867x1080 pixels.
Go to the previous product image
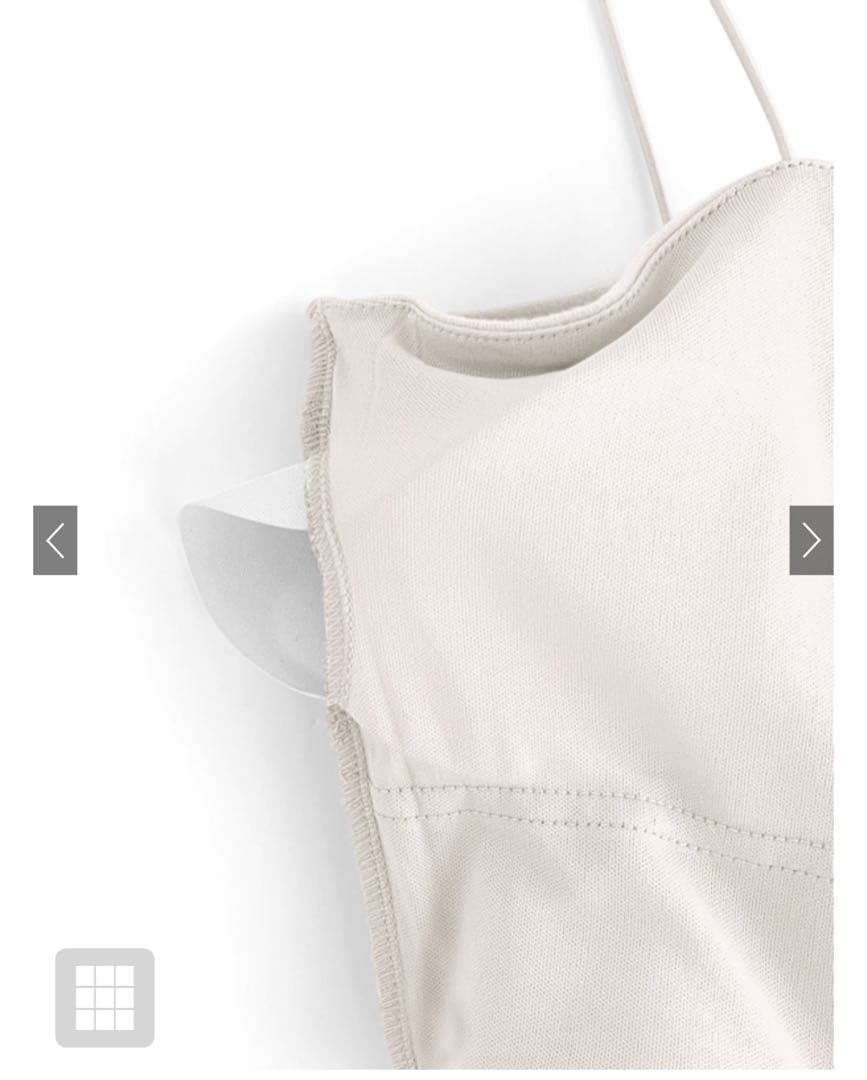[55, 540]
